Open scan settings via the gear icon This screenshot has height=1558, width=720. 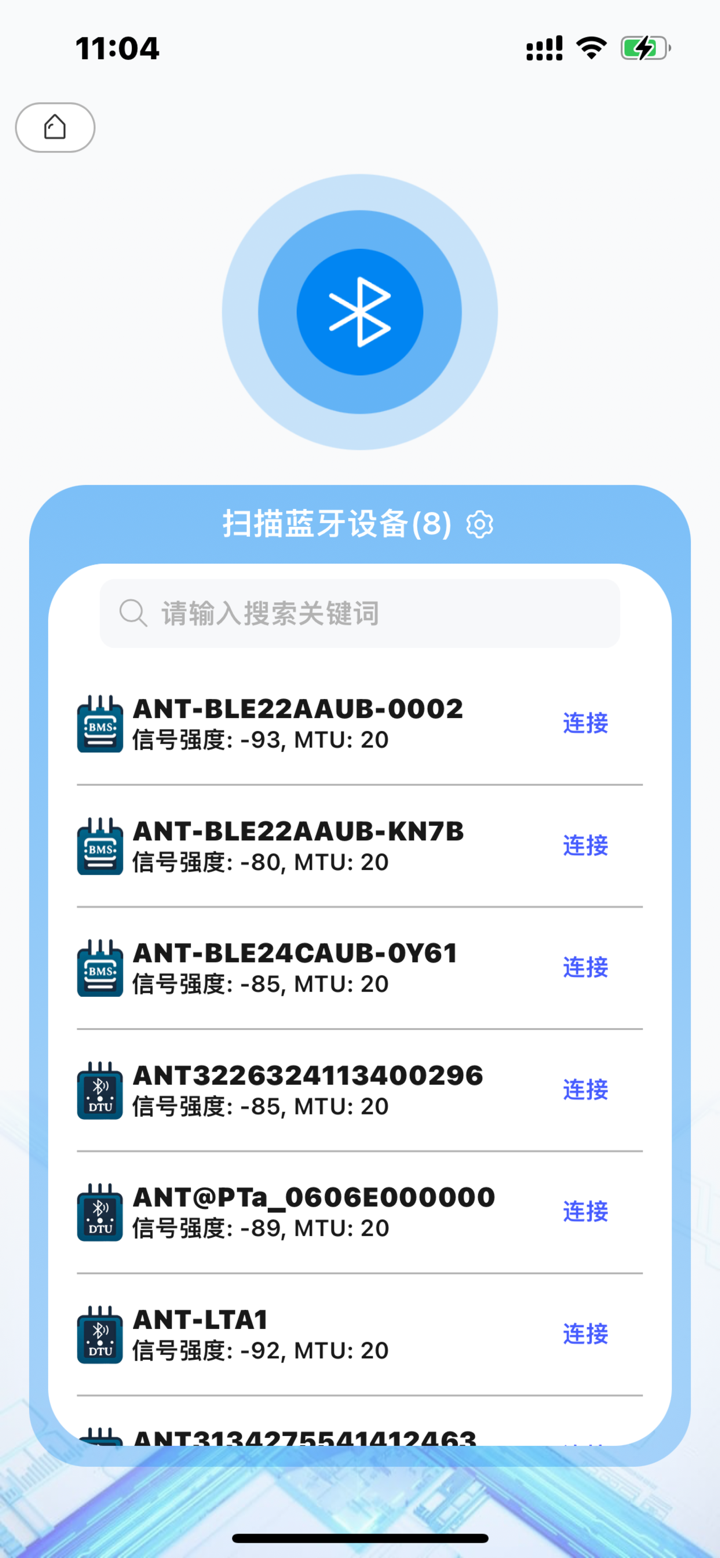(479, 523)
